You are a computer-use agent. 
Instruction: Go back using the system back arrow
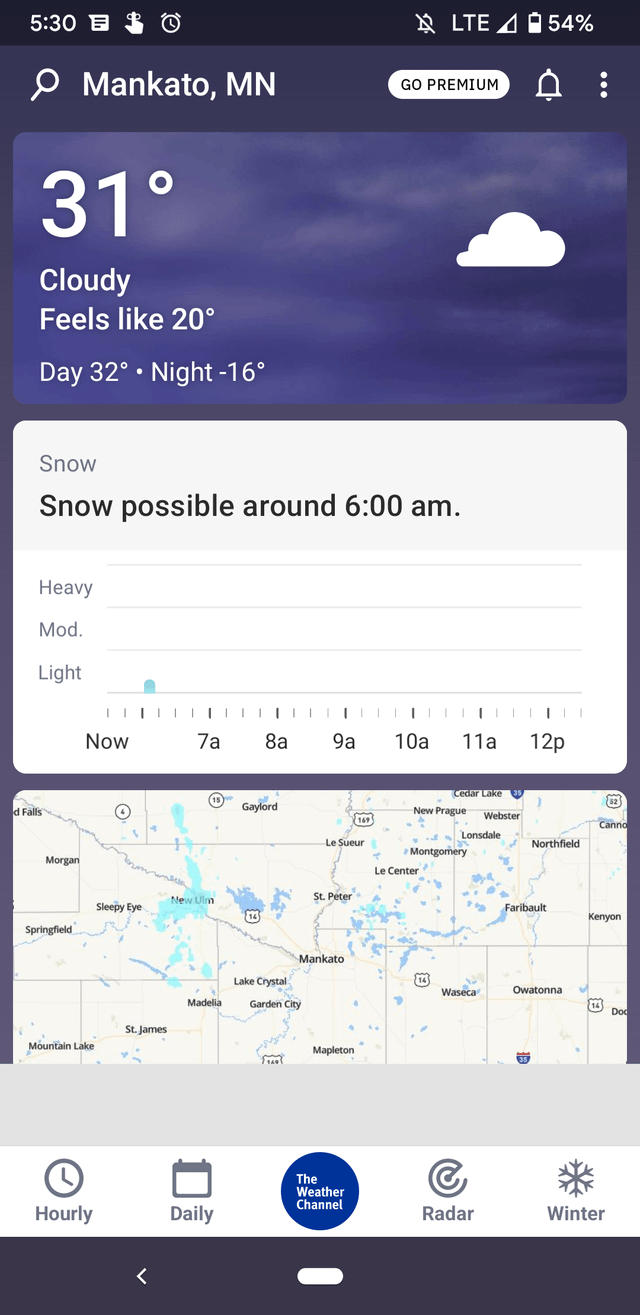tap(142, 1275)
